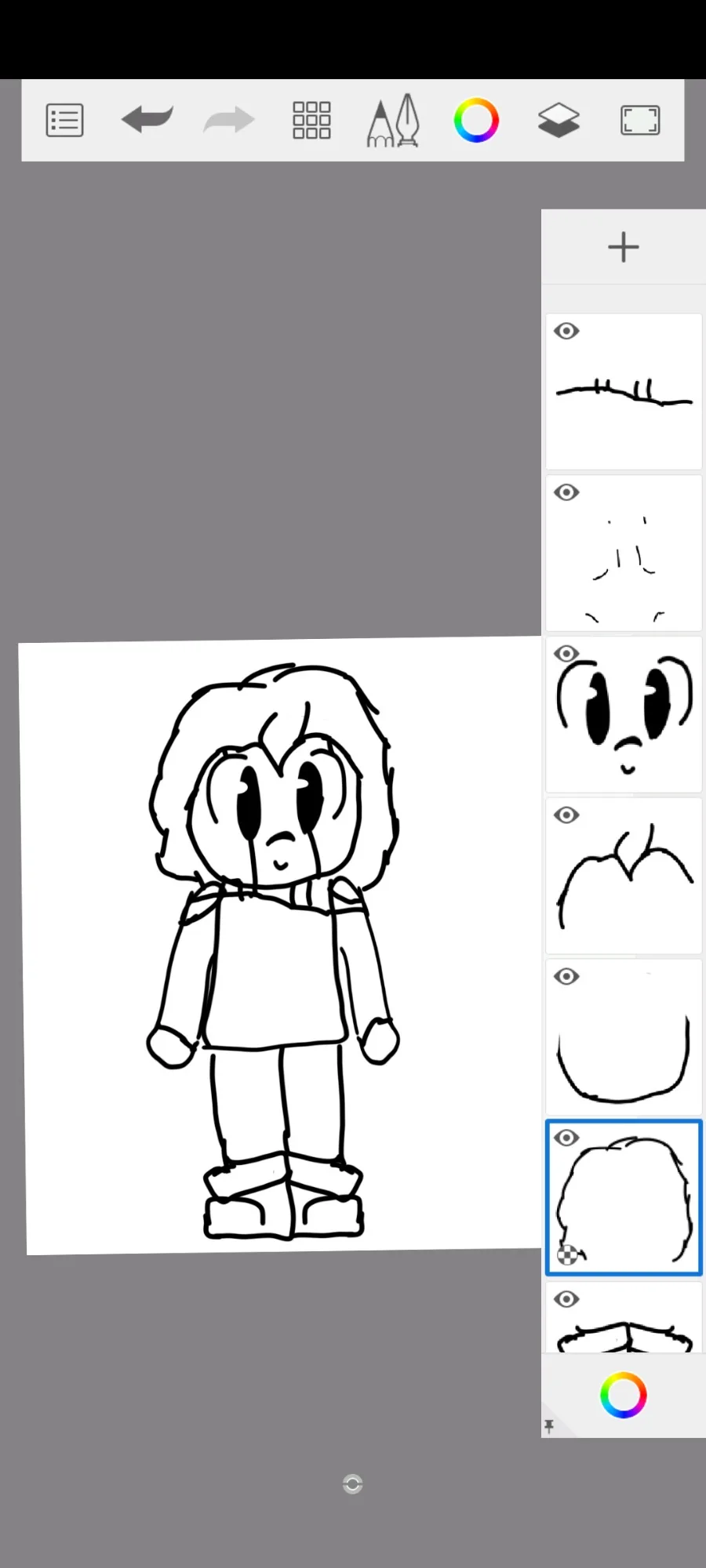Open the color wheel in the top toolbar

[476, 121]
